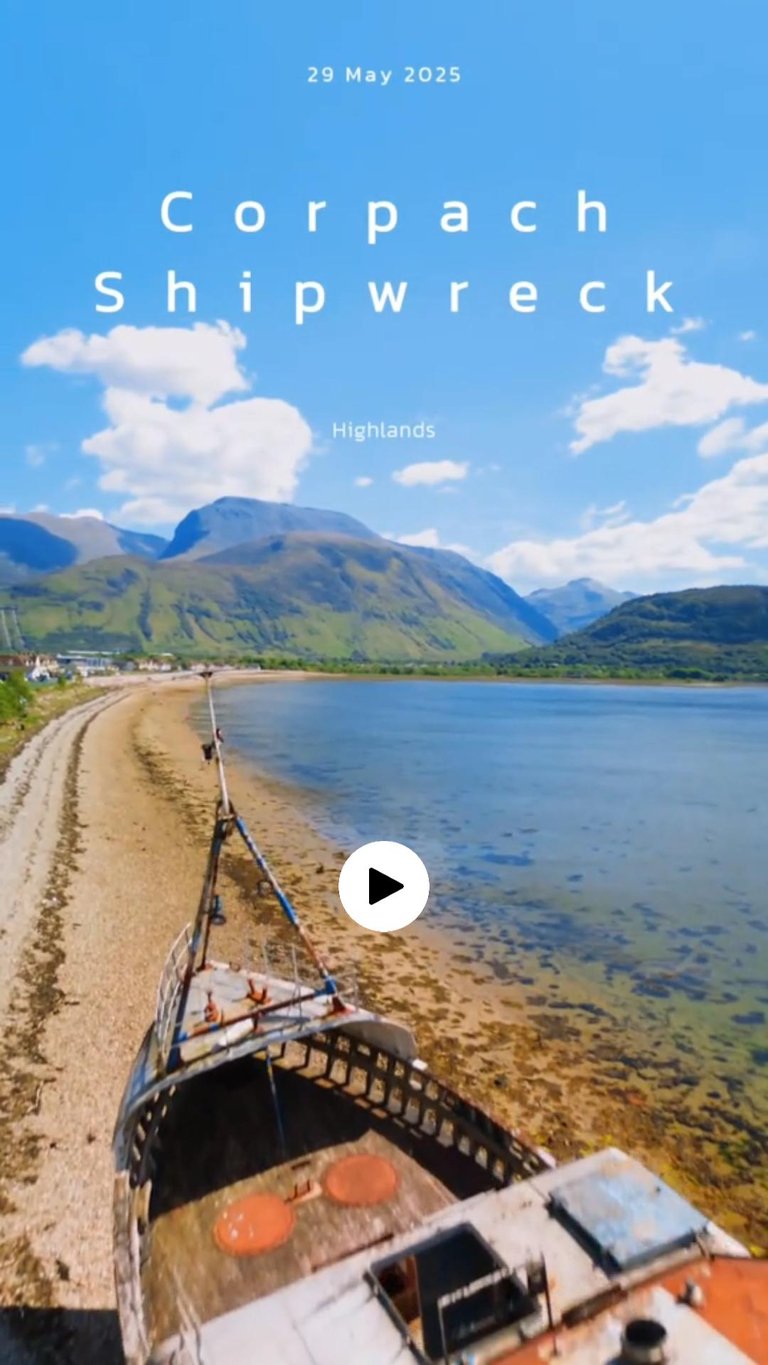The height and width of the screenshot is (1365, 768).
Task: Play the Corpach Shipwreck video
Action: [x=384, y=886]
